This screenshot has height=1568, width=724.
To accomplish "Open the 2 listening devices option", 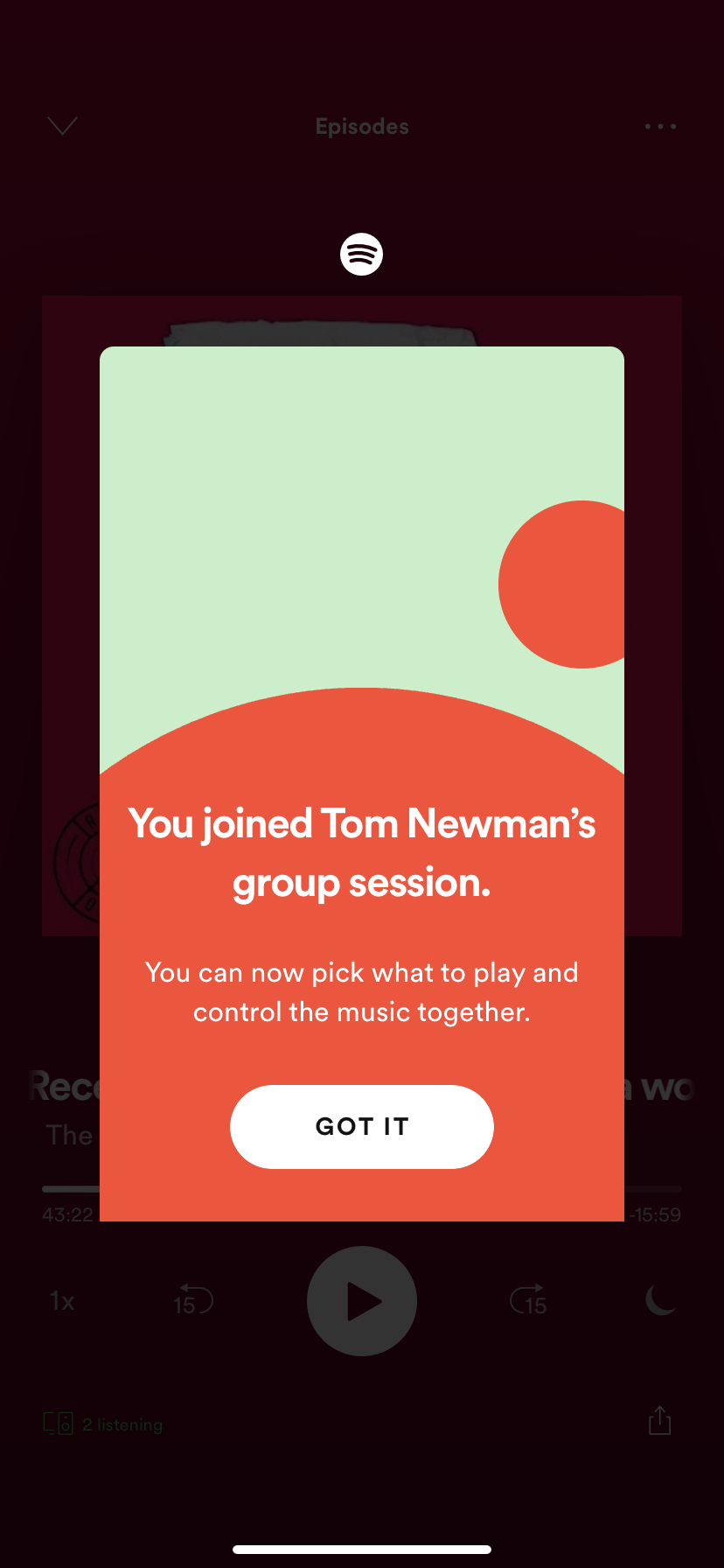I will (103, 1424).
